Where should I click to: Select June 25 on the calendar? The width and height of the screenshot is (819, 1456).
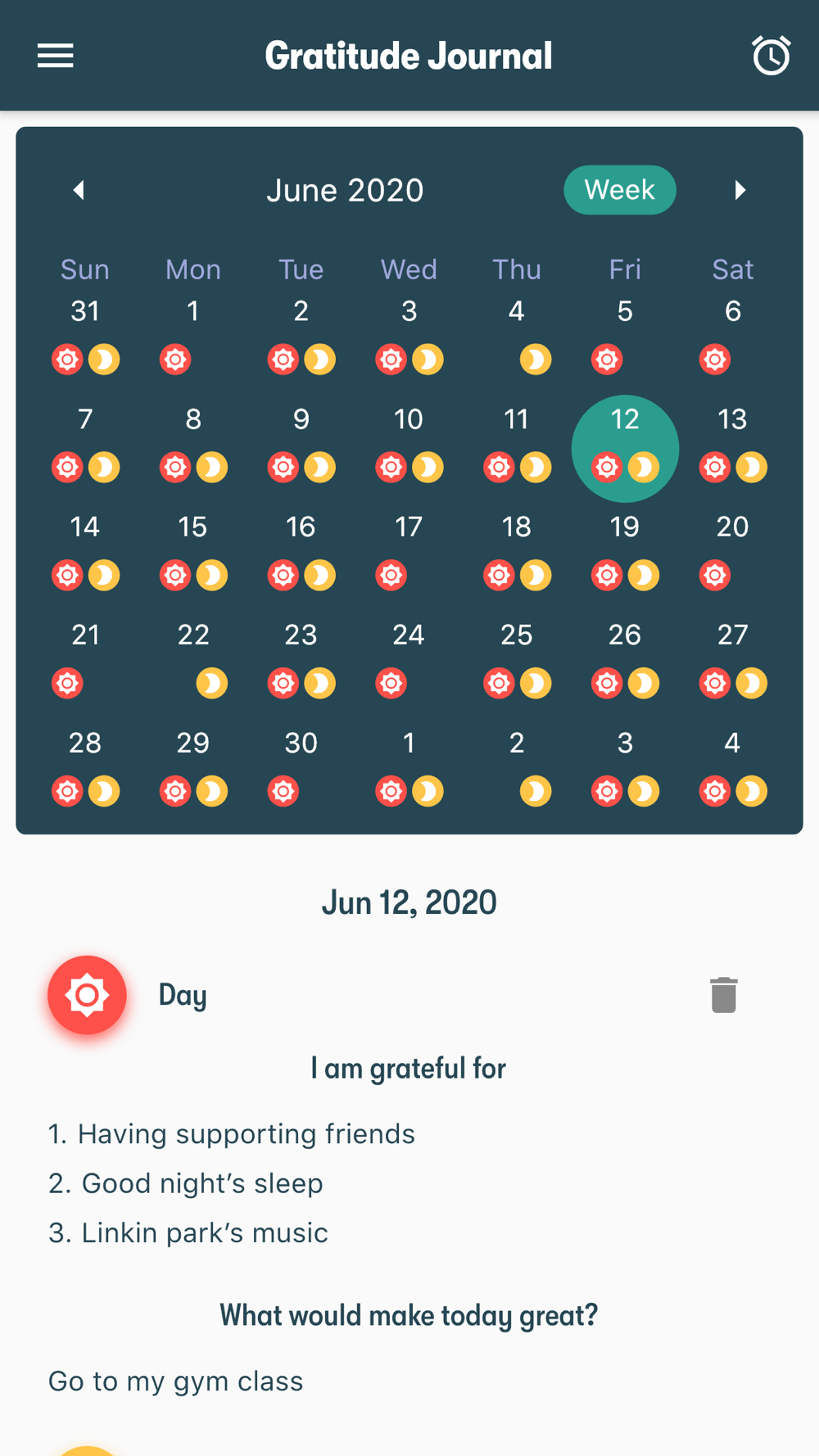(x=517, y=662)
